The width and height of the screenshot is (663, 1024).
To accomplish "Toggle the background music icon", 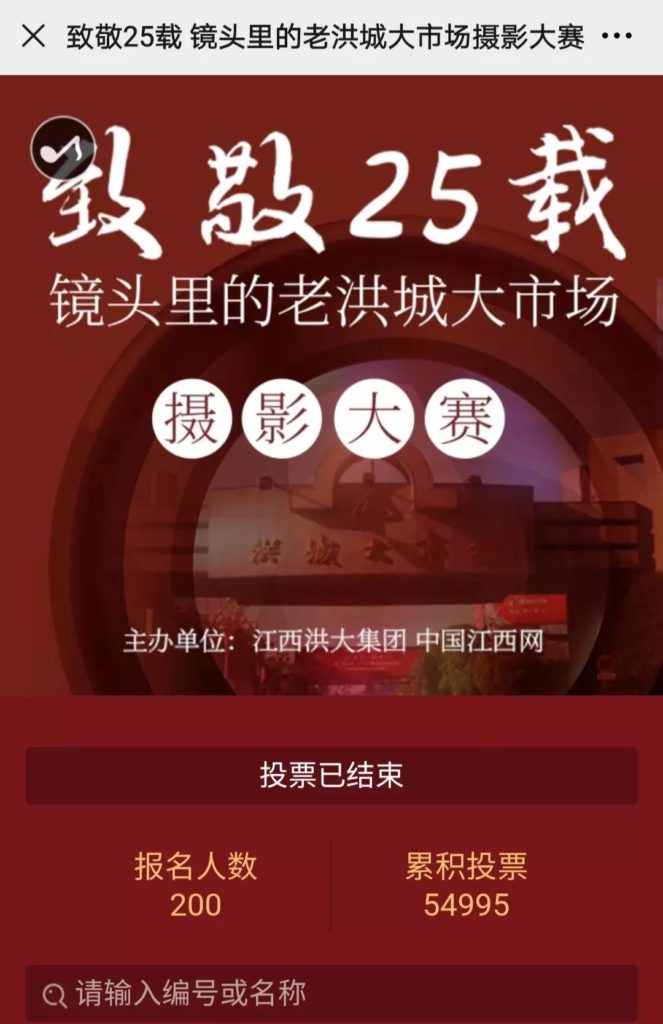I will (x=62, y=148).
